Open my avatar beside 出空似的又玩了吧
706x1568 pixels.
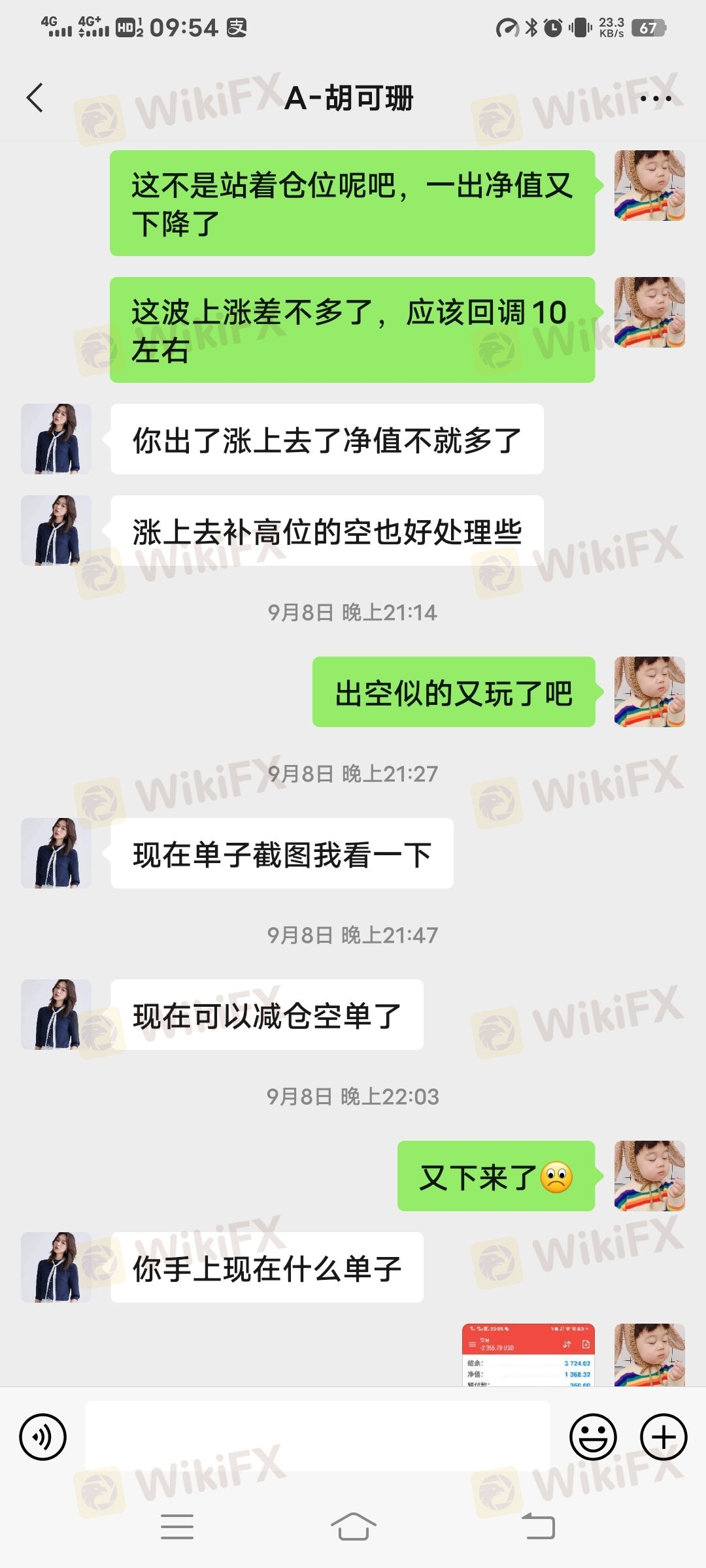pyautogui.click(x=649, y=692)
